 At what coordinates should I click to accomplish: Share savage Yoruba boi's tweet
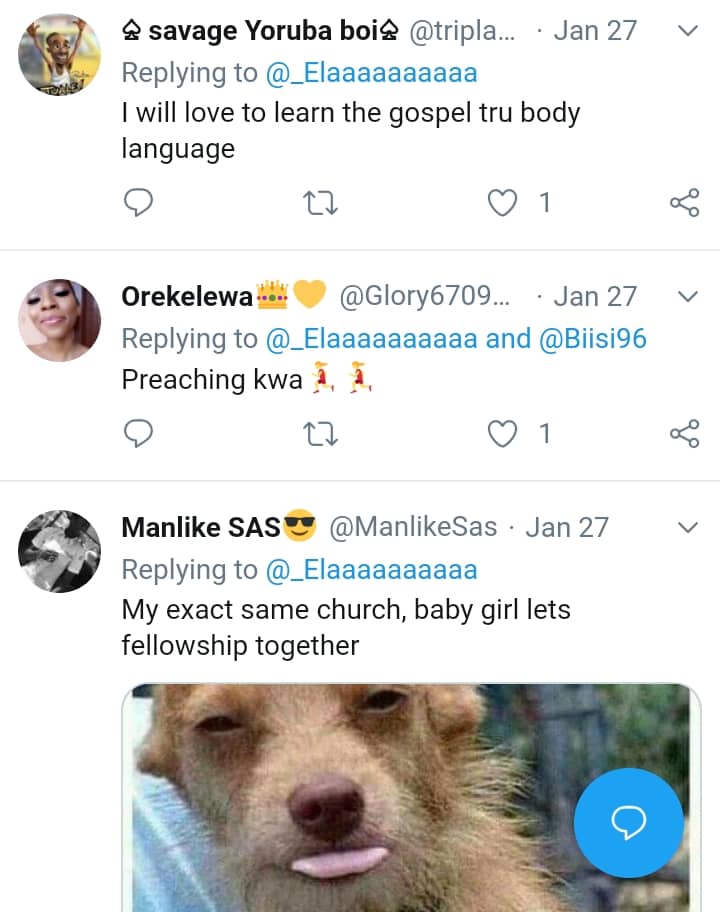[x=684, y=203]
